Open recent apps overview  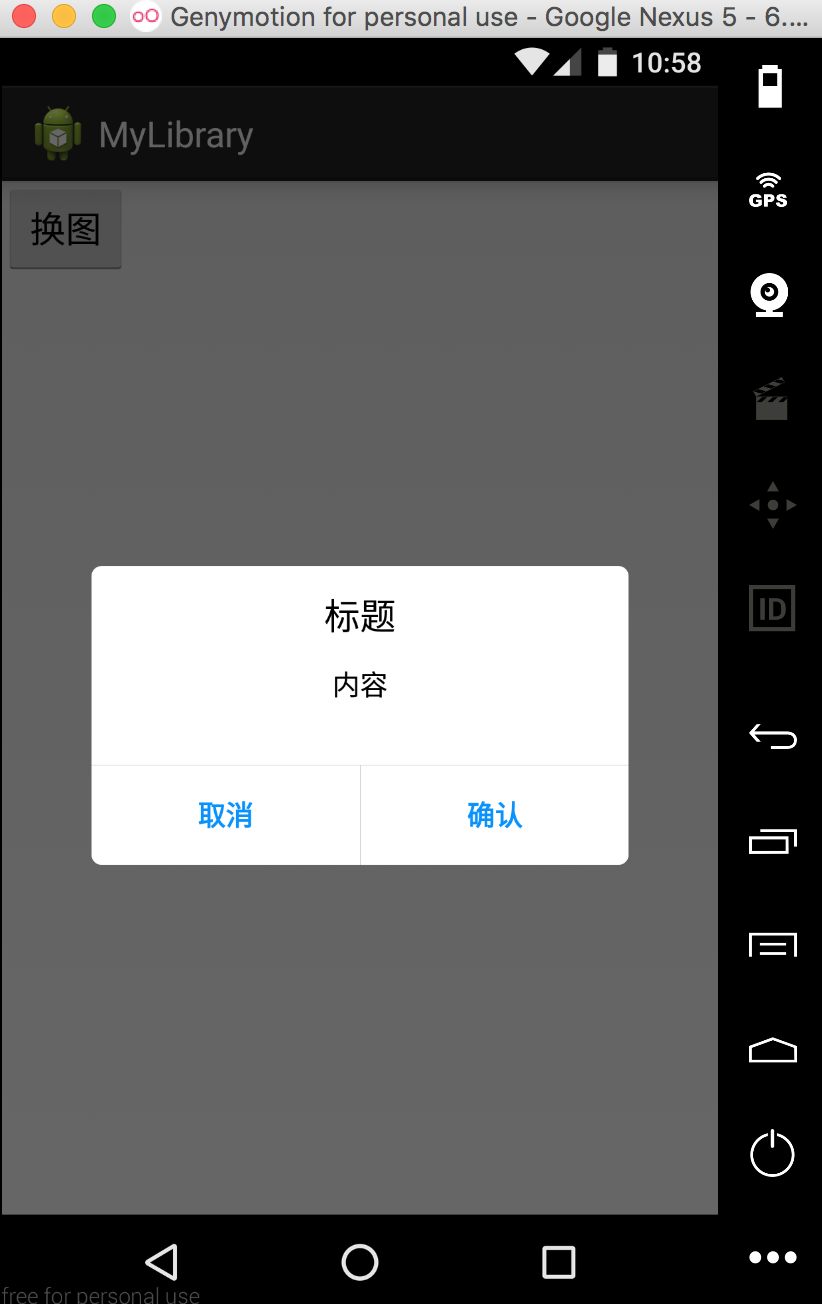[558, 1262]
